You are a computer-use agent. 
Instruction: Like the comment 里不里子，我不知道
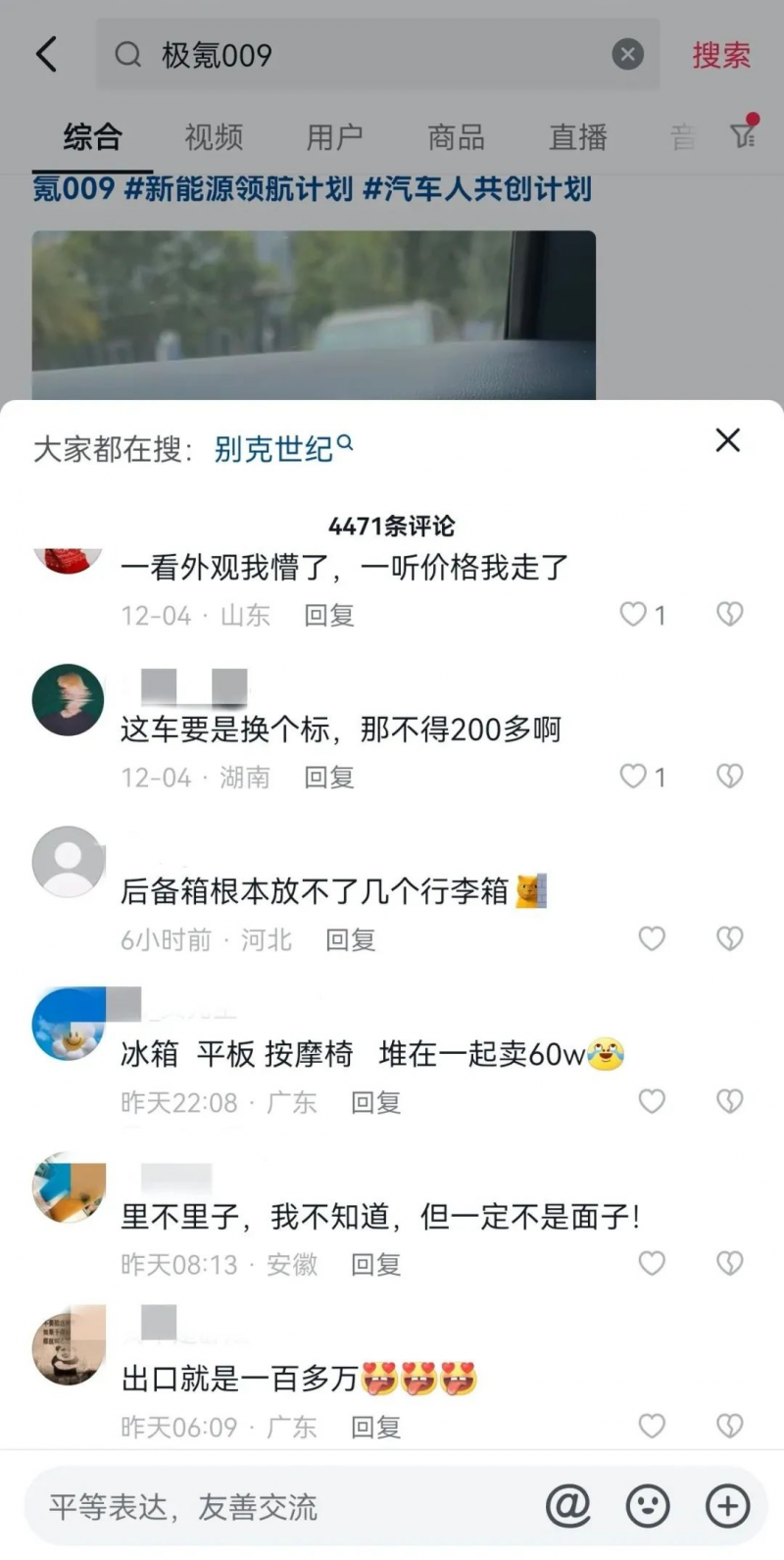pos(652,1263)
